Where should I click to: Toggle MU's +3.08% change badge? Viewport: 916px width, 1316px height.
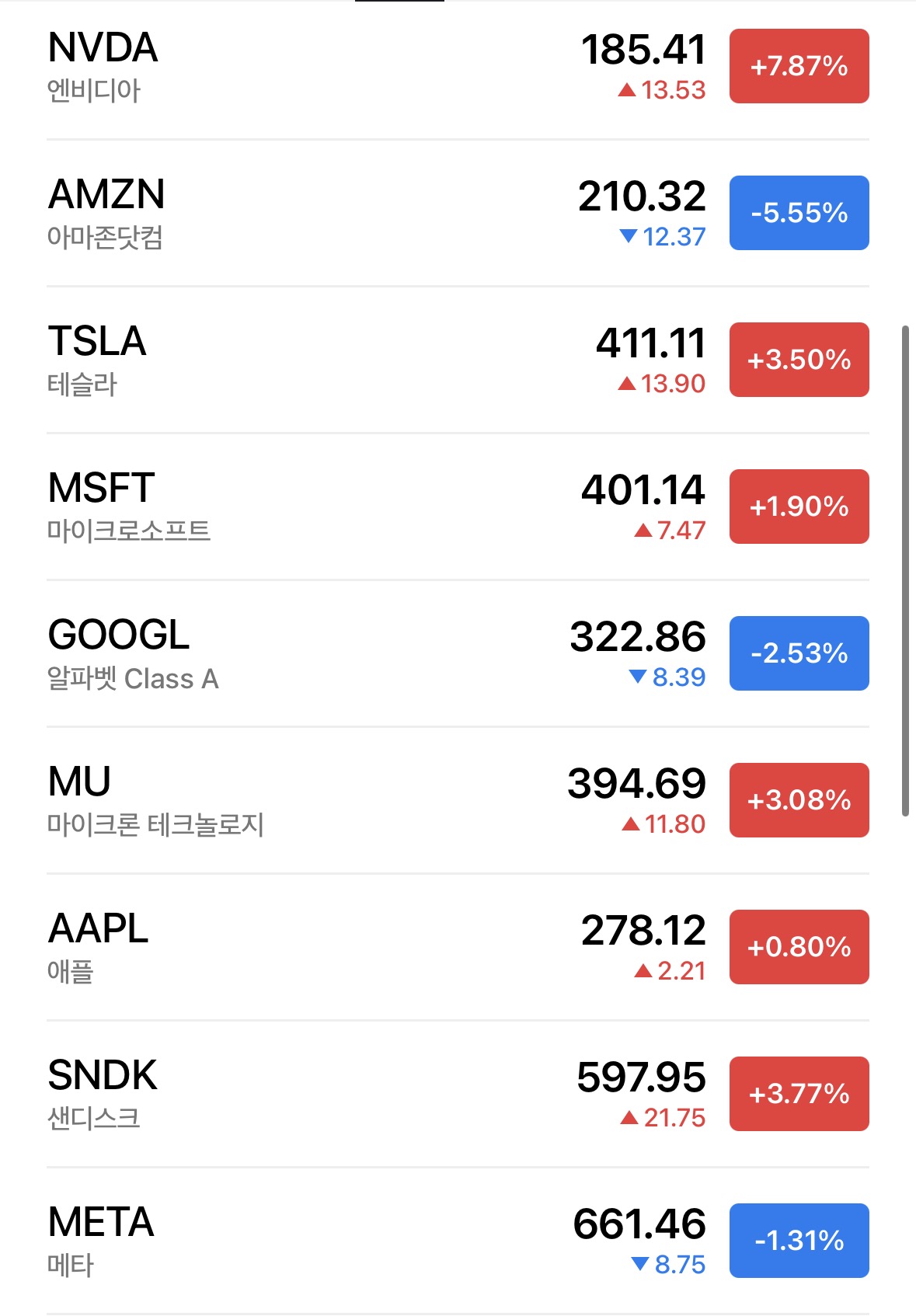coord(799,800)
